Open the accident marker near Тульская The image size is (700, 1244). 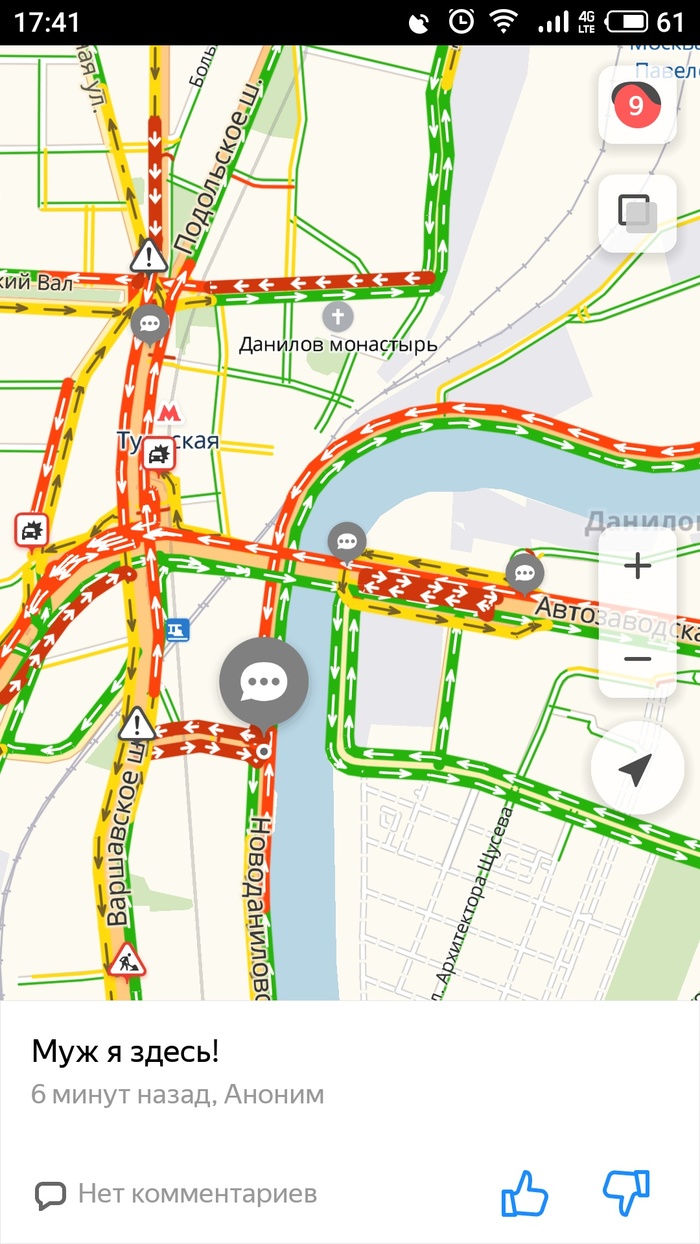[x=158, y=455]
